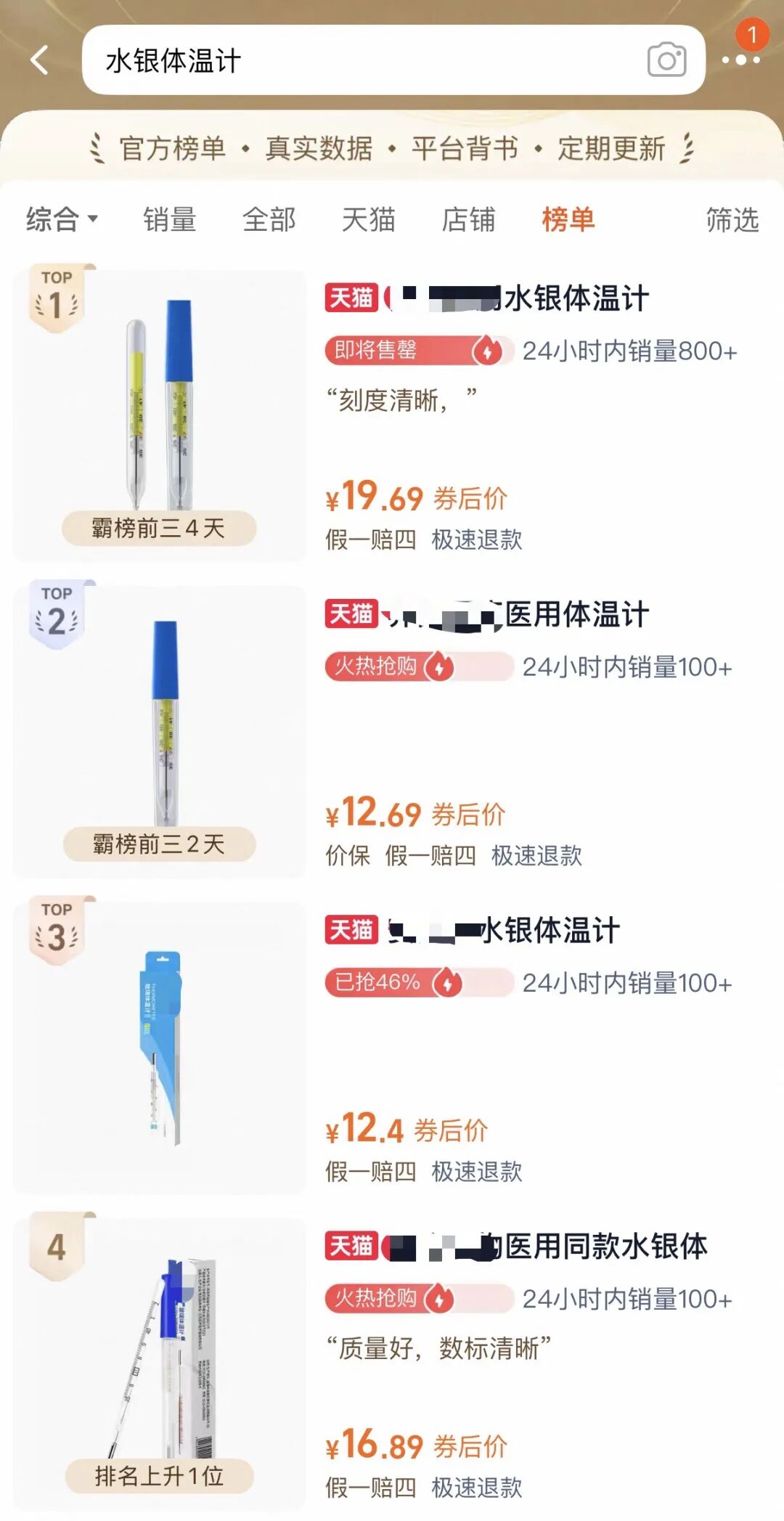Expand the 综合 sort dropdown
The width and height of the screenshot is (784, 1521).
coord(61,219)
